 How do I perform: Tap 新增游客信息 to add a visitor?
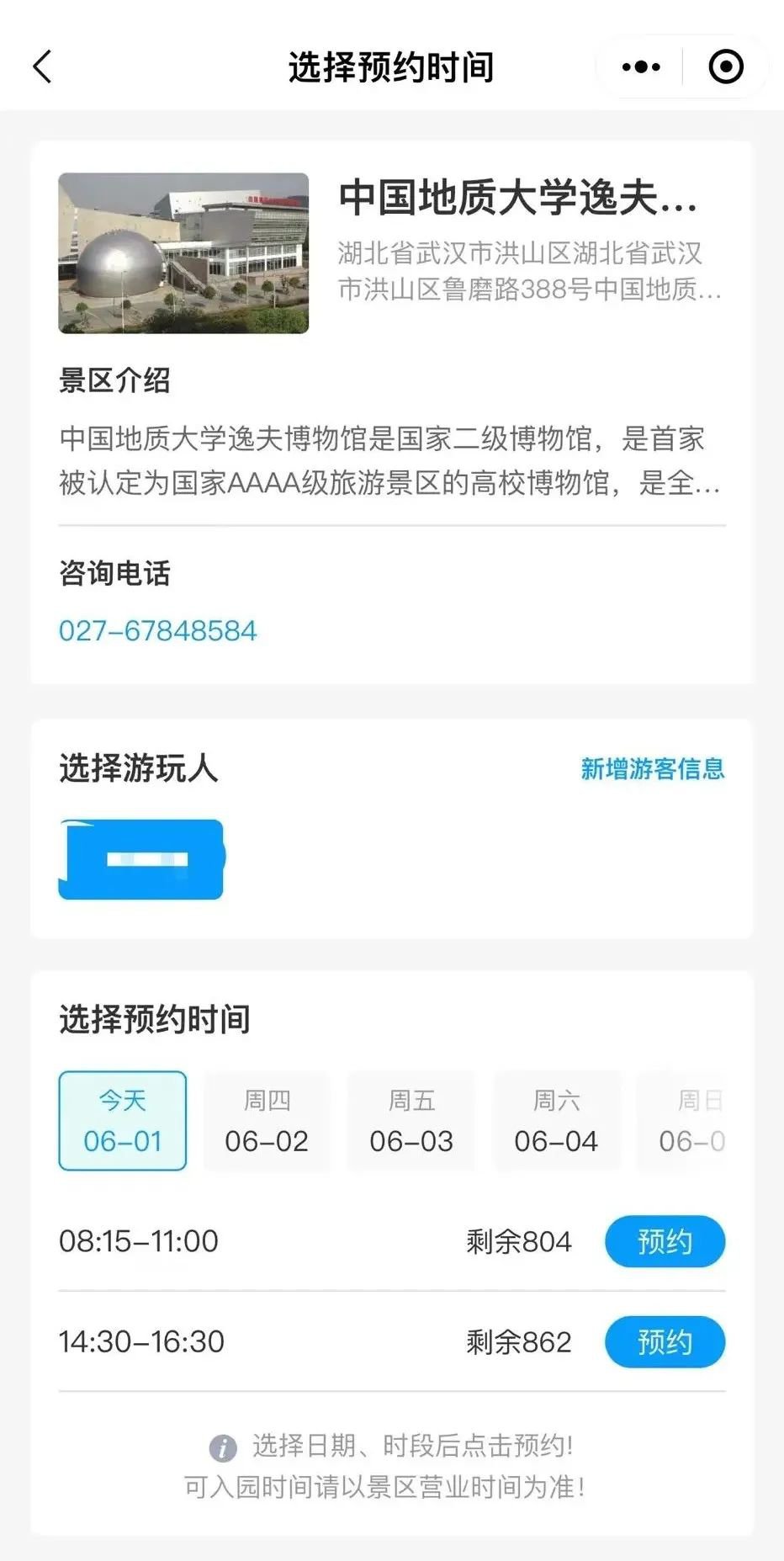tap(653, 768)
